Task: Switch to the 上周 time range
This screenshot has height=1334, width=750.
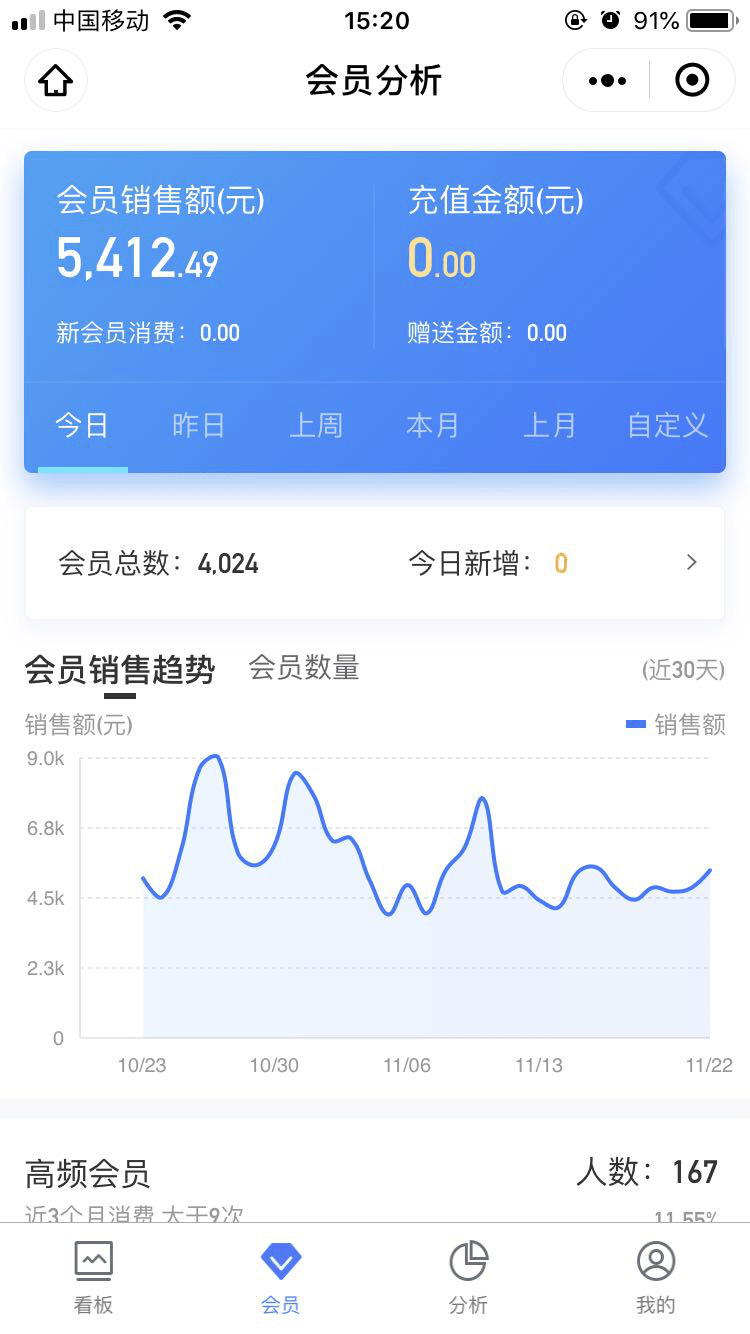Action: click(x=316, y=426)
